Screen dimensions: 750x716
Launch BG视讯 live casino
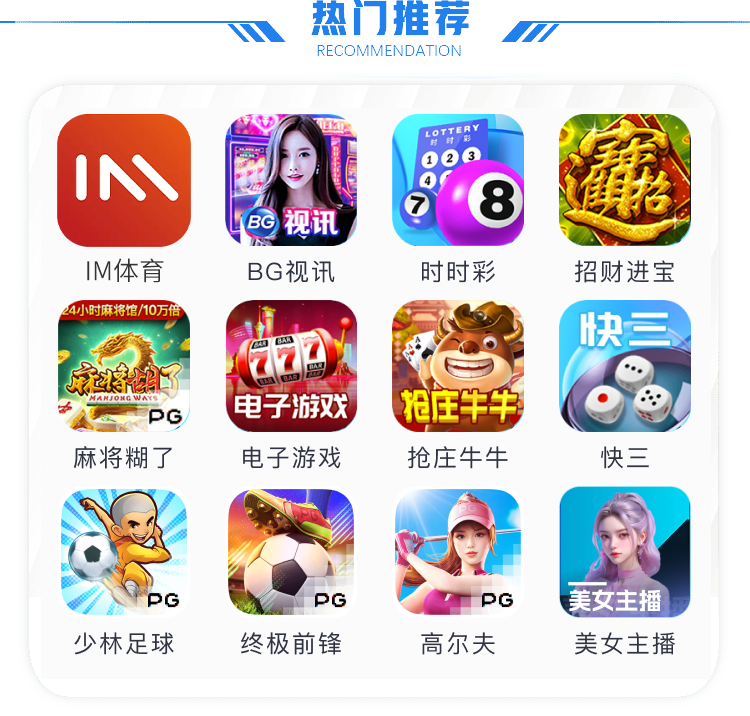pyautogui.click(x=291, y=180)
